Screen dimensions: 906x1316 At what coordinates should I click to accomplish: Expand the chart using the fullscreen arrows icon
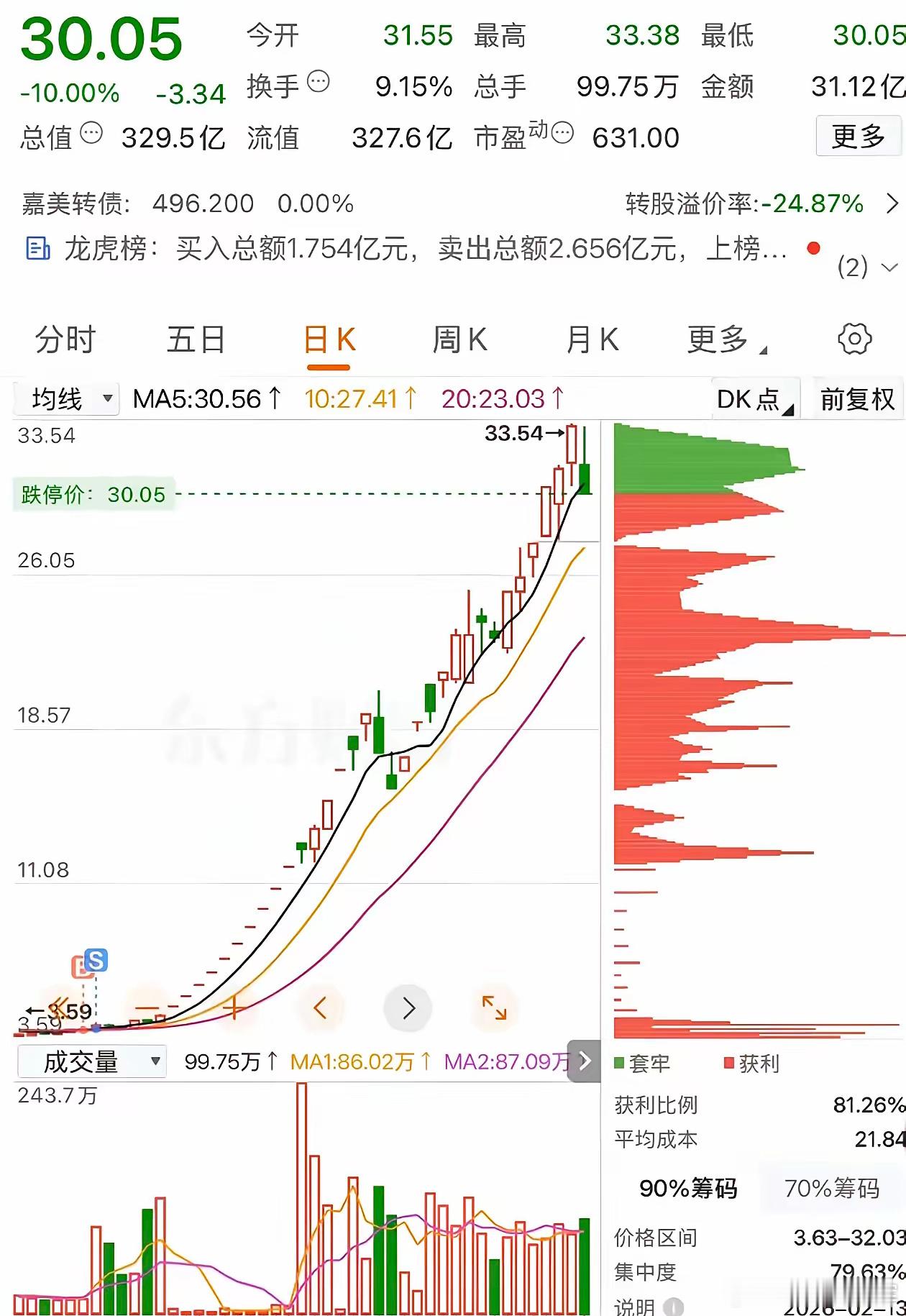pos(494,1008)
